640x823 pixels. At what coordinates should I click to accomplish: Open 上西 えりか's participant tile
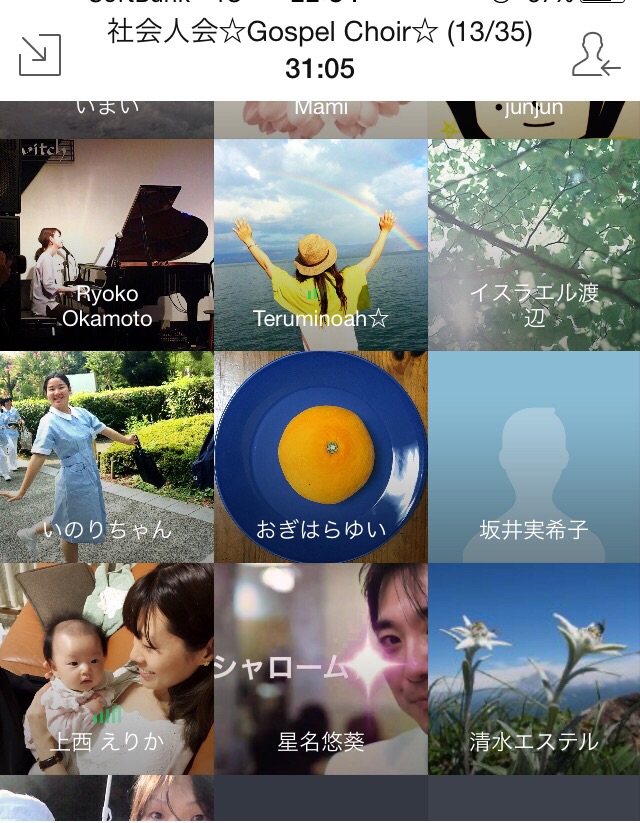coord(107,669)
